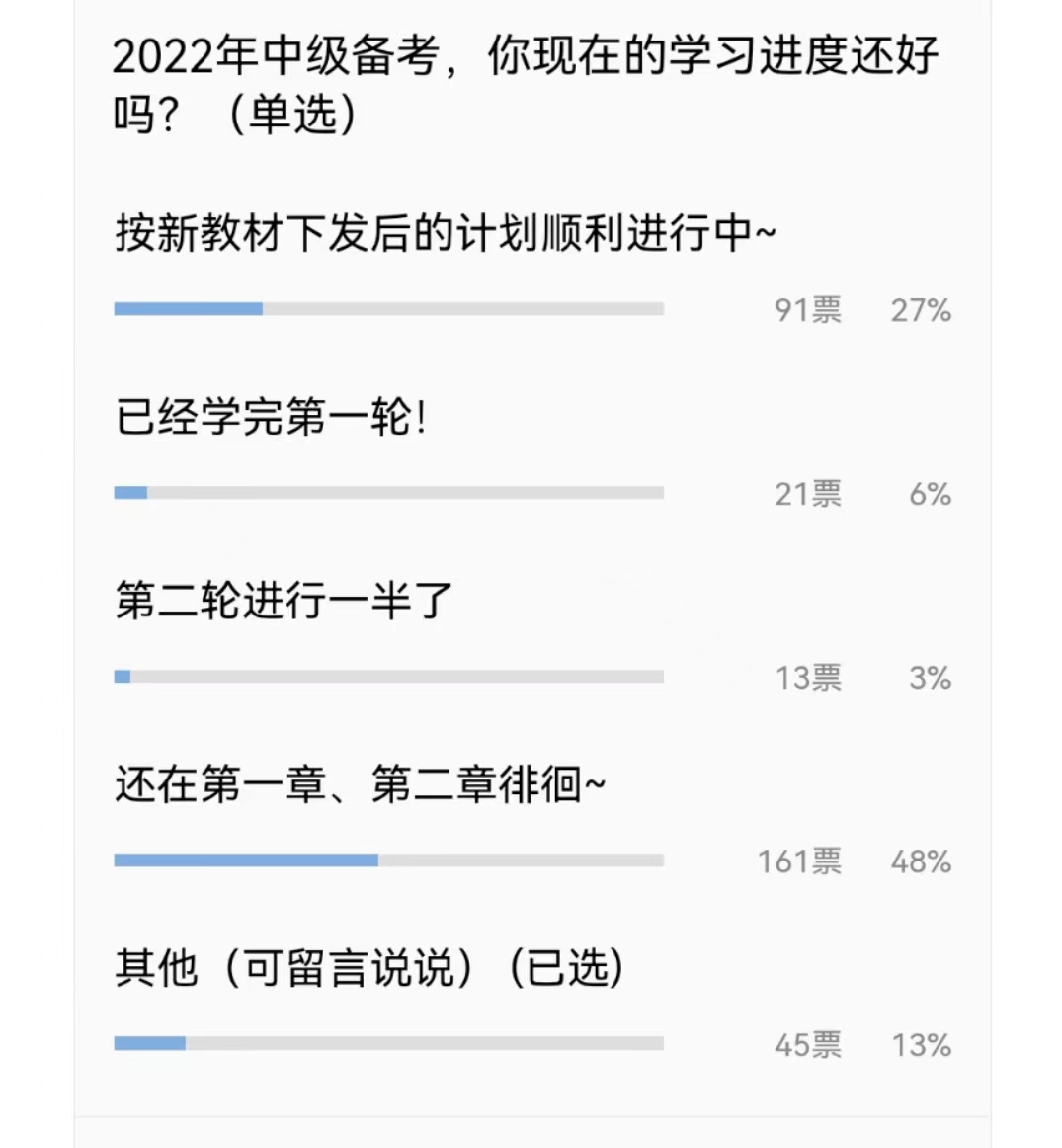Click the 6% percentage label
Image resolution: width=1062 pixels, height=1148 pixels.
[931, 494]
